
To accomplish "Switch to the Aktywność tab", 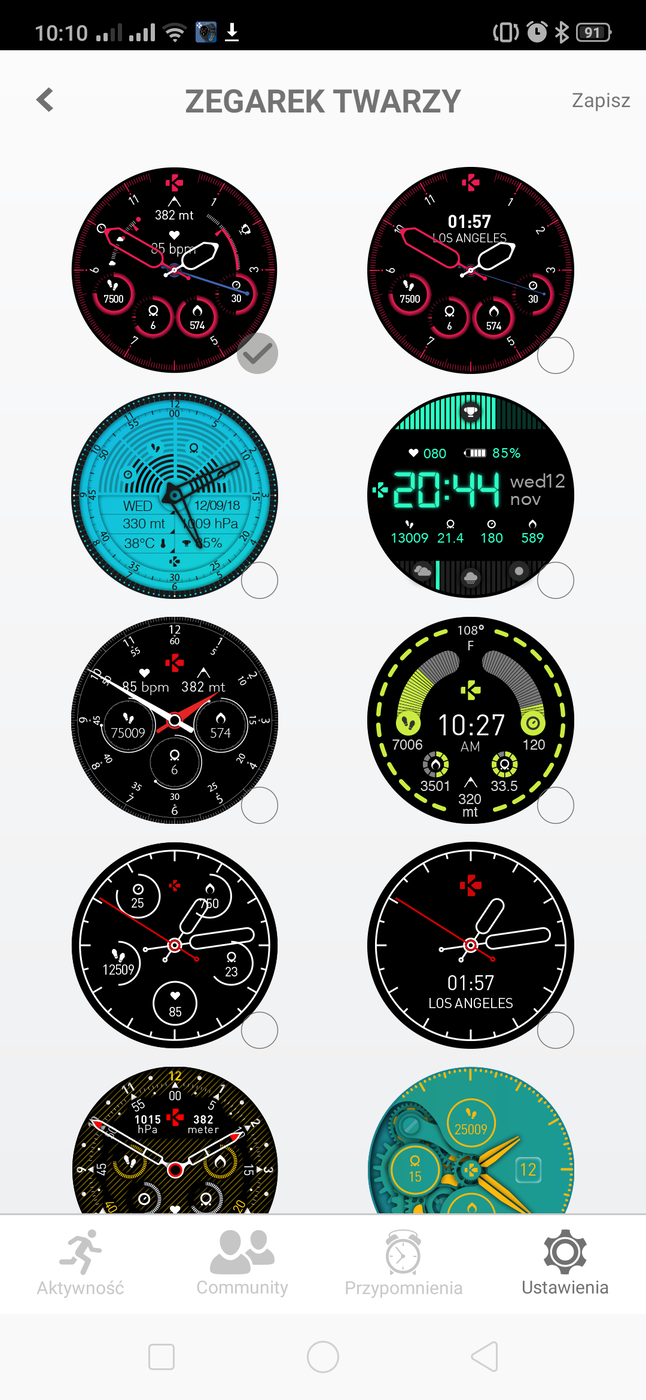I will (x=80, y=1264).
